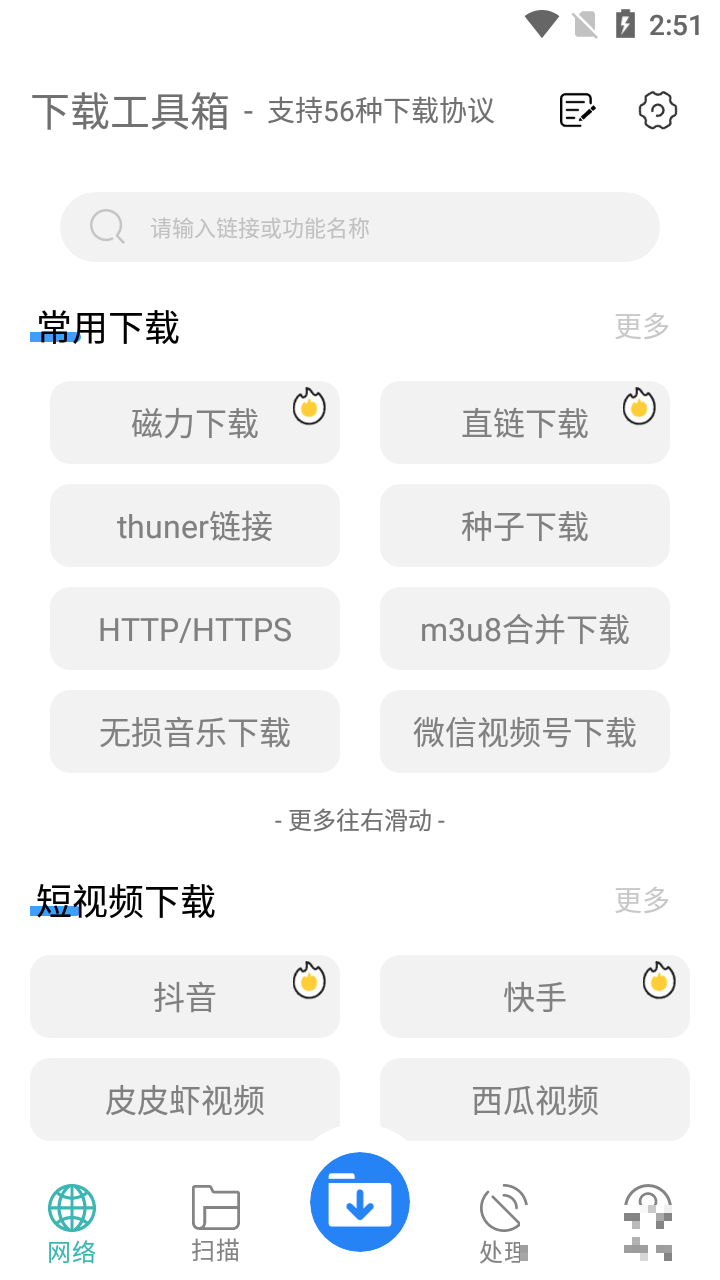Open the settings gear icon
This screenshot has height=1280, width=720.
[x=658, y=110]
